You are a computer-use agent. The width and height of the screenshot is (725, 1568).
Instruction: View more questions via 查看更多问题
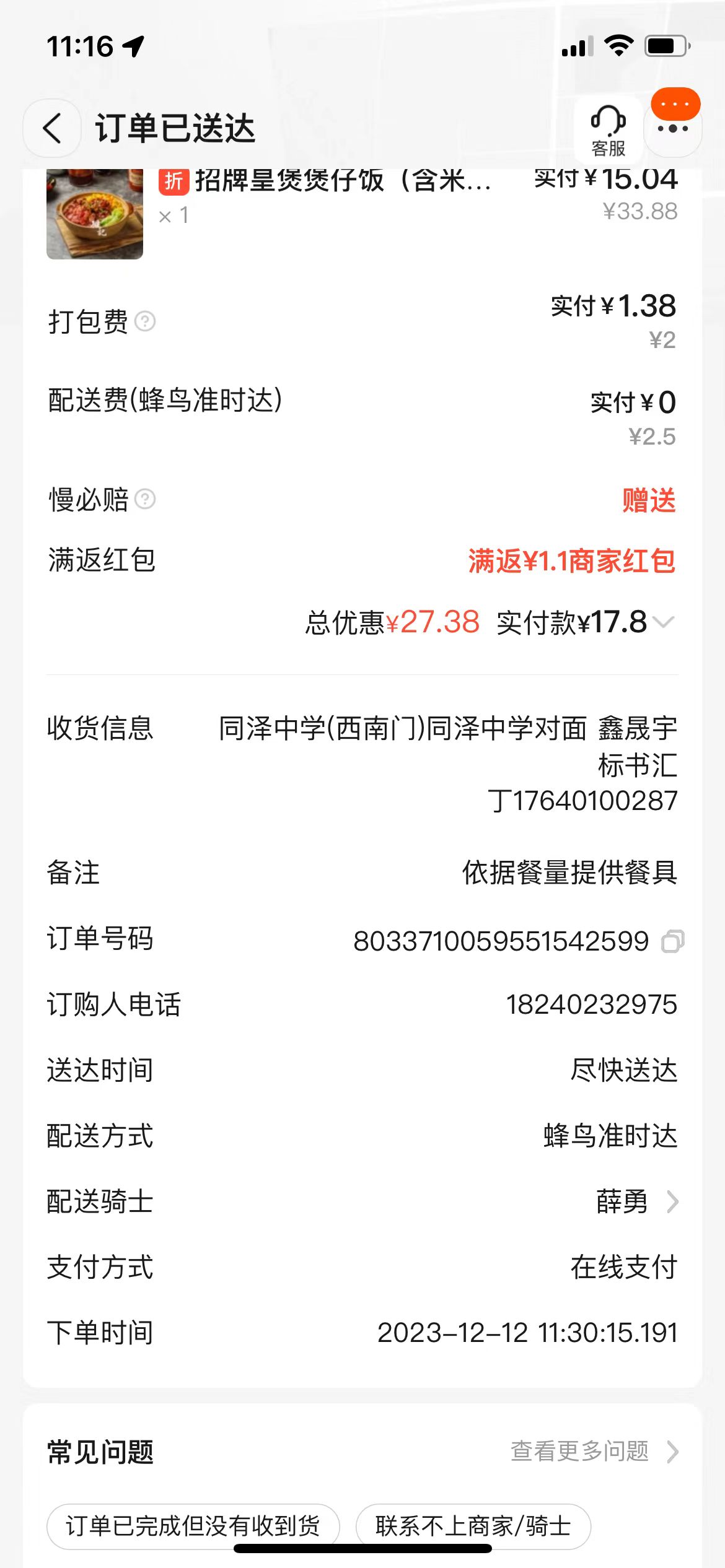[593, 1451]
